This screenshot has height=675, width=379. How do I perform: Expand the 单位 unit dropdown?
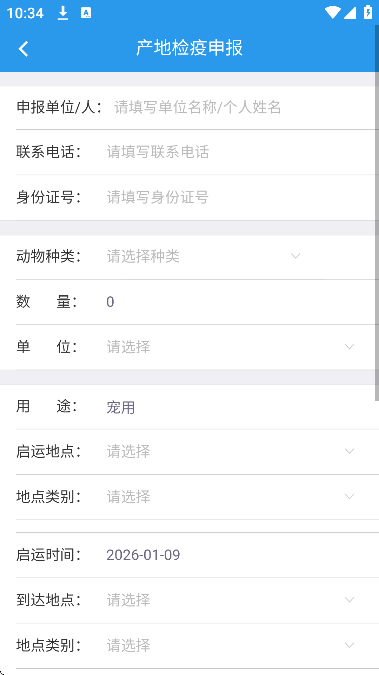click(231, 347)
